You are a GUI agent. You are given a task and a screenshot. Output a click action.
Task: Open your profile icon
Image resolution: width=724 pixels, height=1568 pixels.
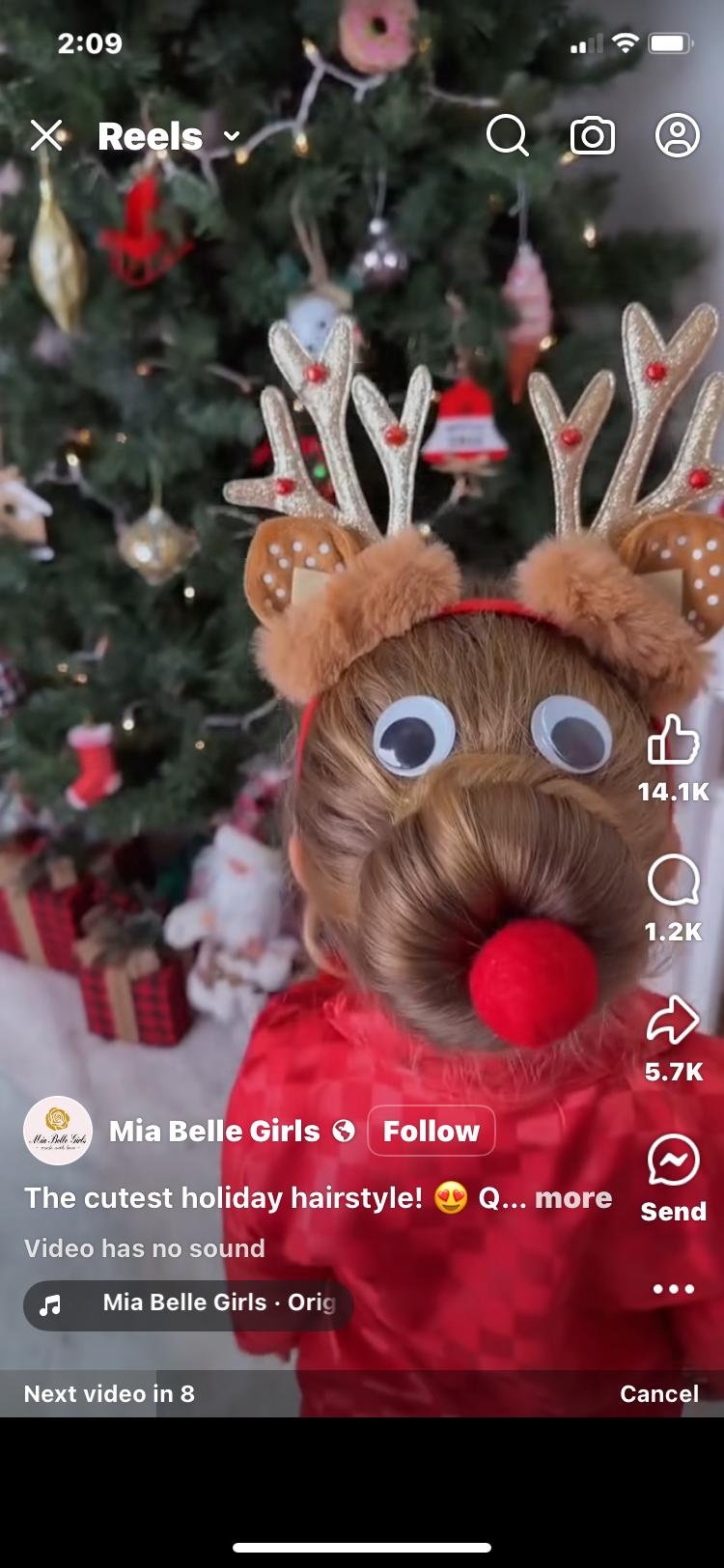click(x=677, y=136)
